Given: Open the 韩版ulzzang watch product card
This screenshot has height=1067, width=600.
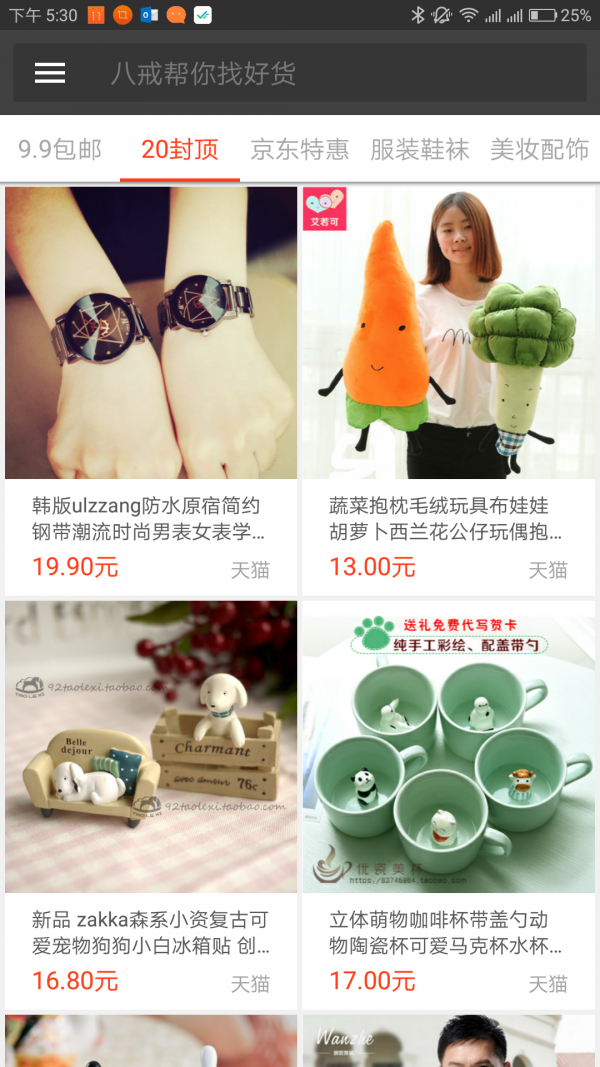Looking at the screenshot, I should (x=151, y=390).
